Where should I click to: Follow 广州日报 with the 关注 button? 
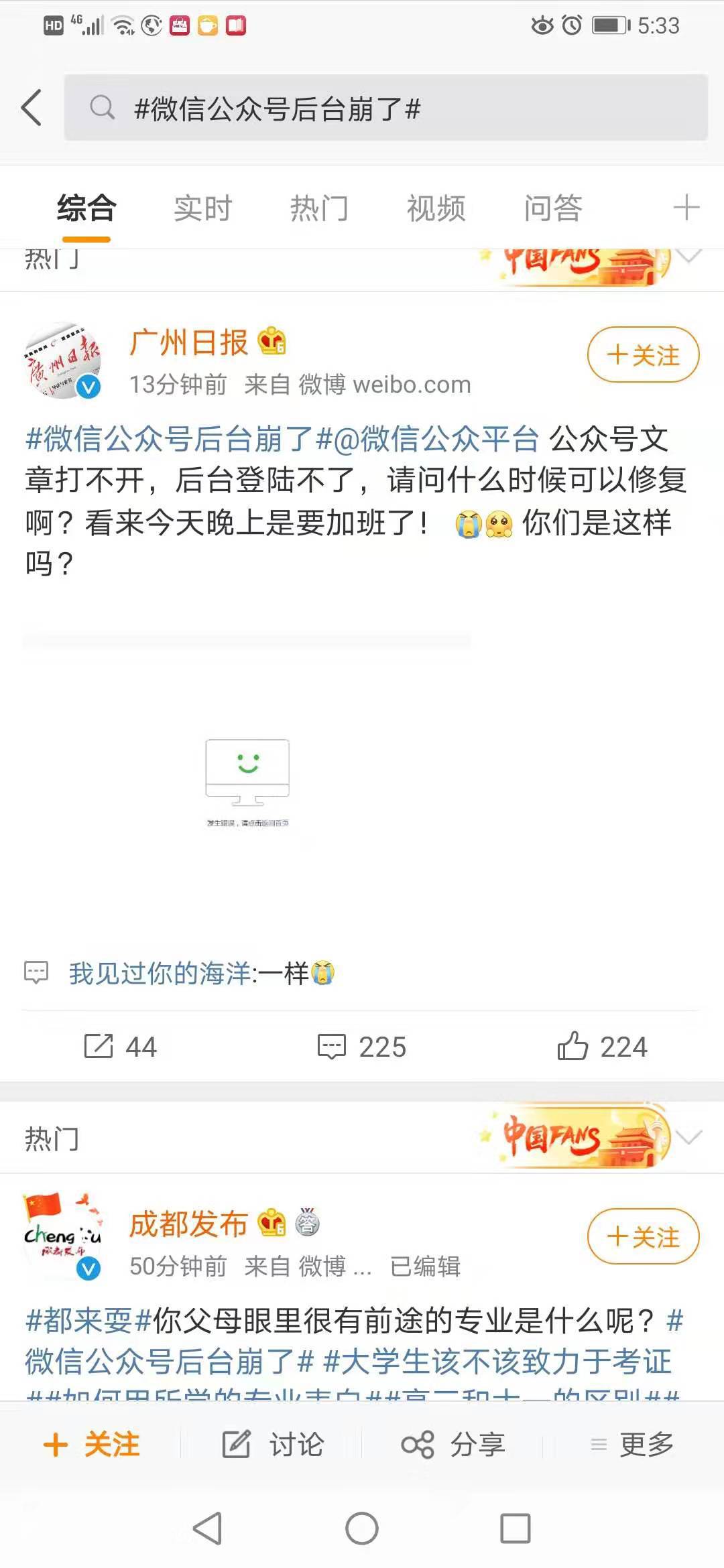pos(643,355)
